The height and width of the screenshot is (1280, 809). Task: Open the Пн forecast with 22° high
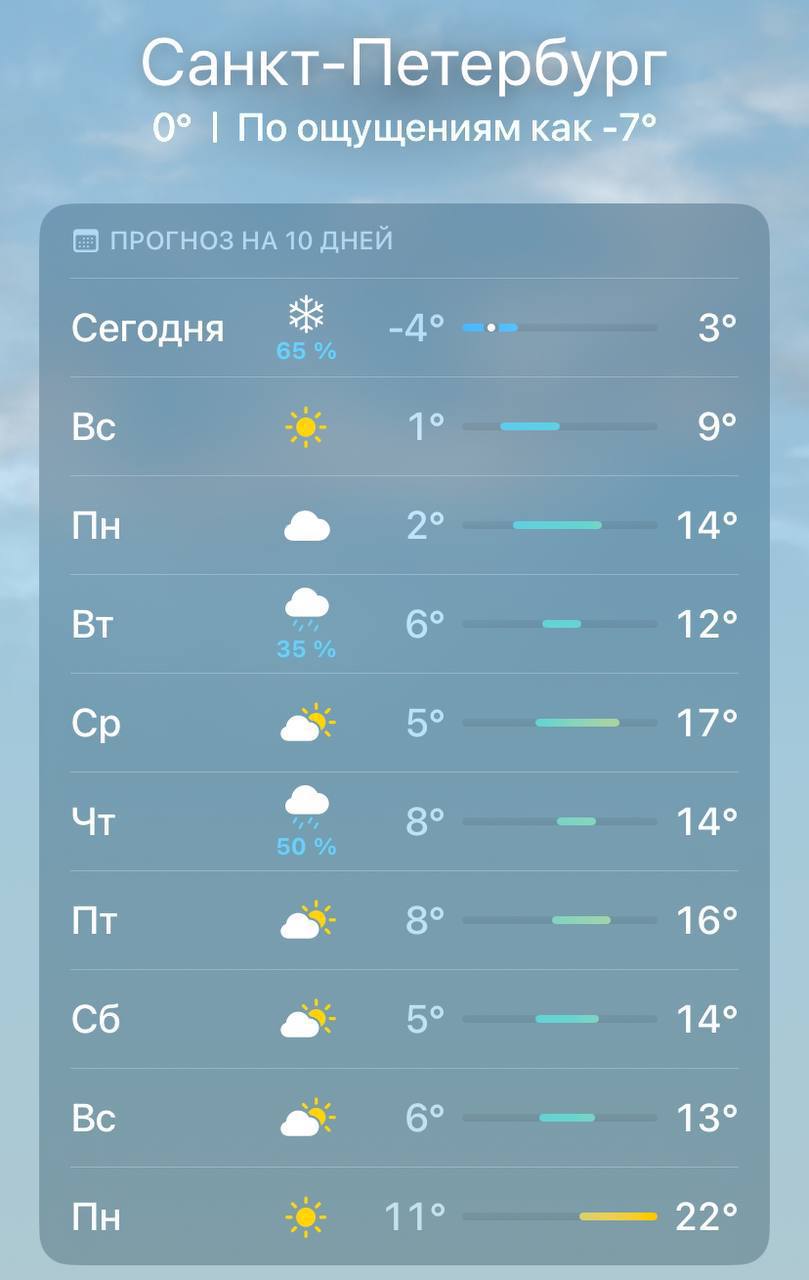[x=404, y=1216]
